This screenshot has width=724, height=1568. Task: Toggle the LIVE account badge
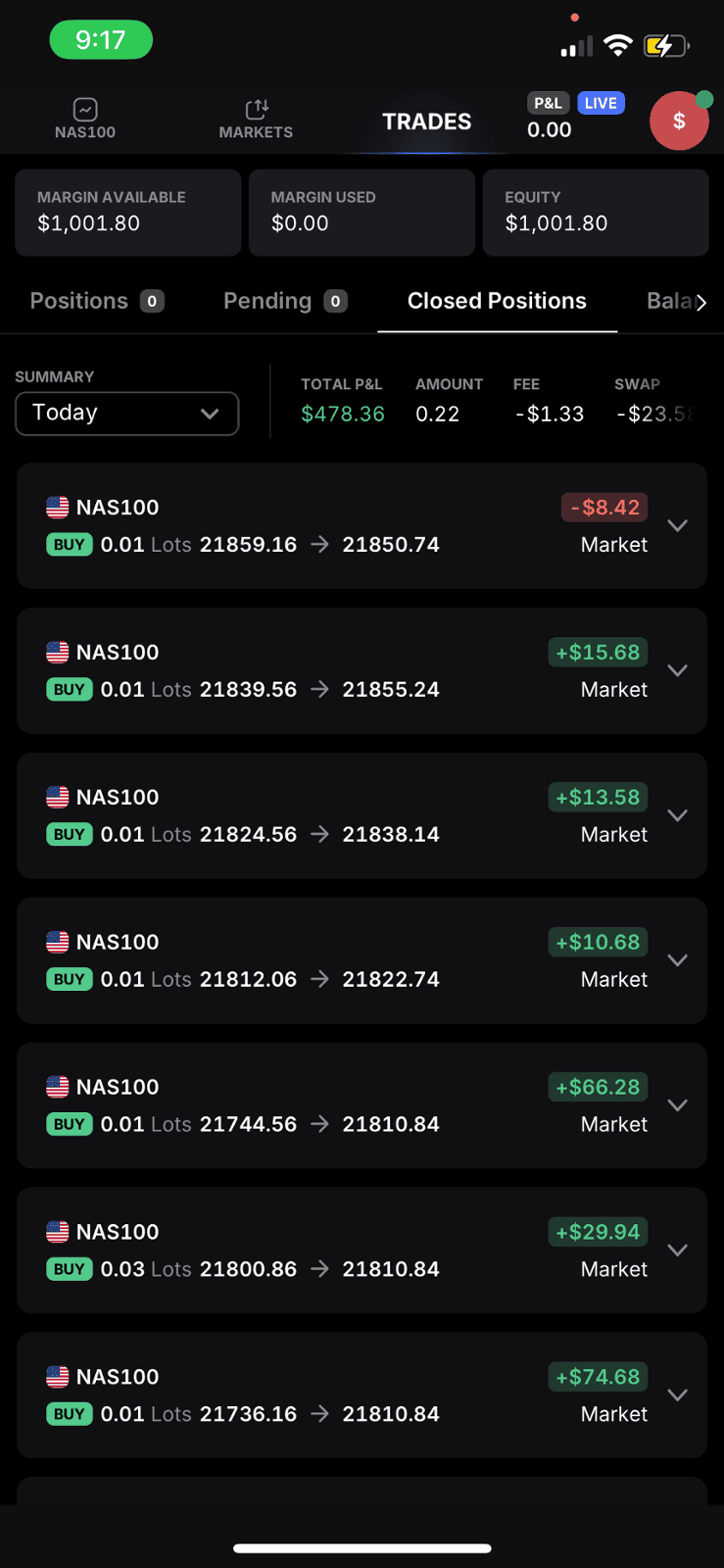601,103
